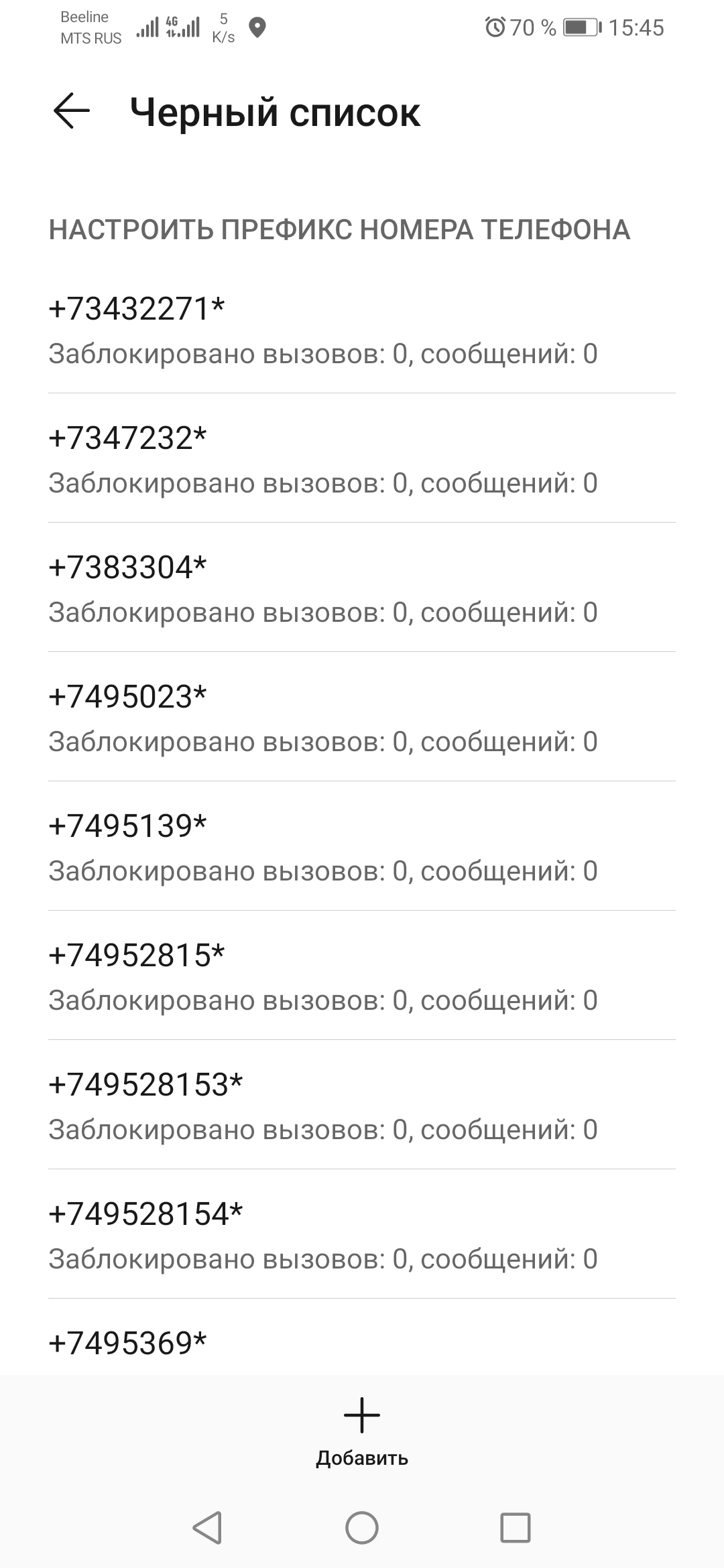The width and height of the screenshot is (724, 1568).
Task: Tap the +749528154* blocked prefix
Action: (362, 1236)
